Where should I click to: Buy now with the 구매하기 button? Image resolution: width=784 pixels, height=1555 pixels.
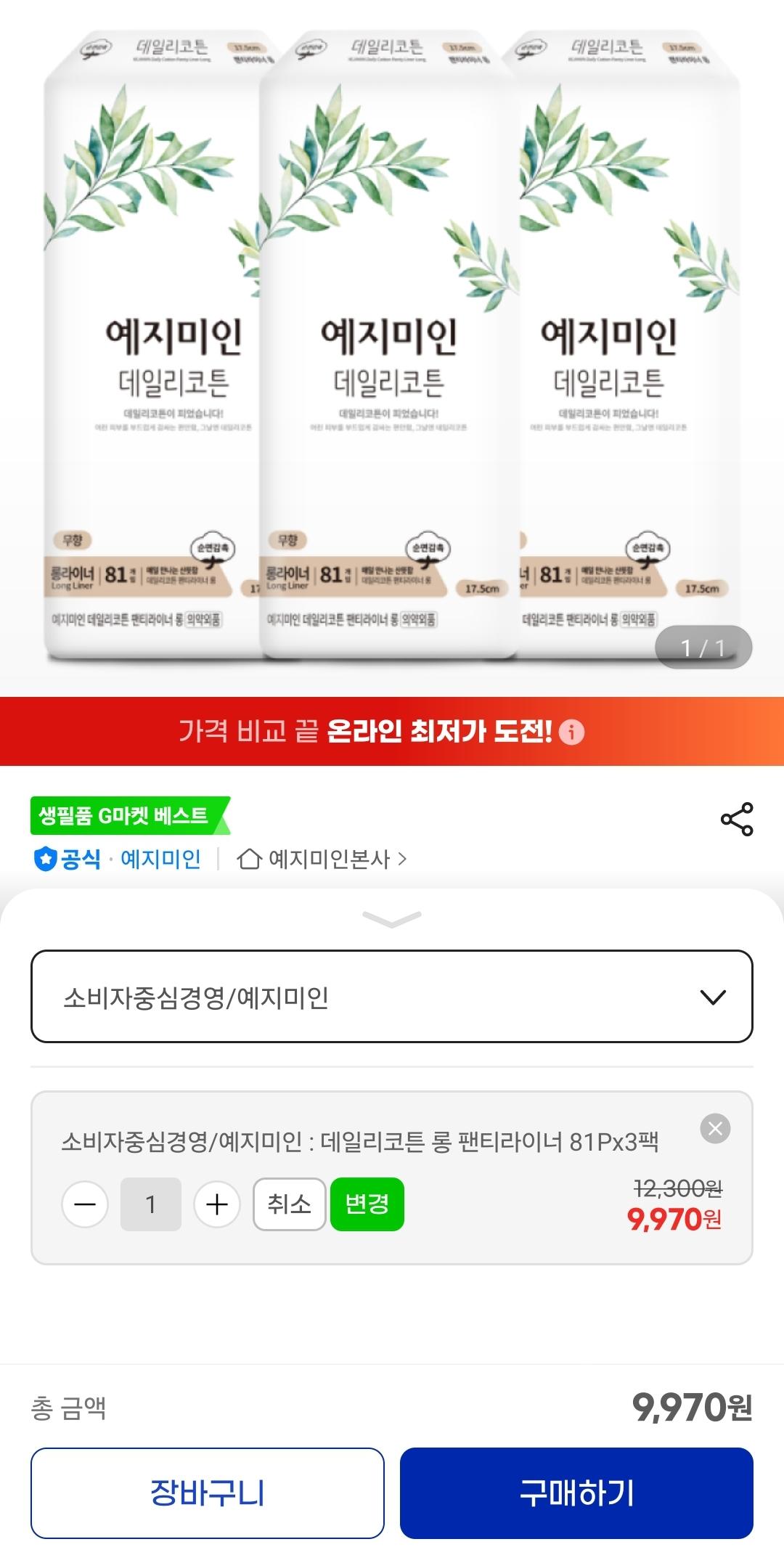point(576,1493)
